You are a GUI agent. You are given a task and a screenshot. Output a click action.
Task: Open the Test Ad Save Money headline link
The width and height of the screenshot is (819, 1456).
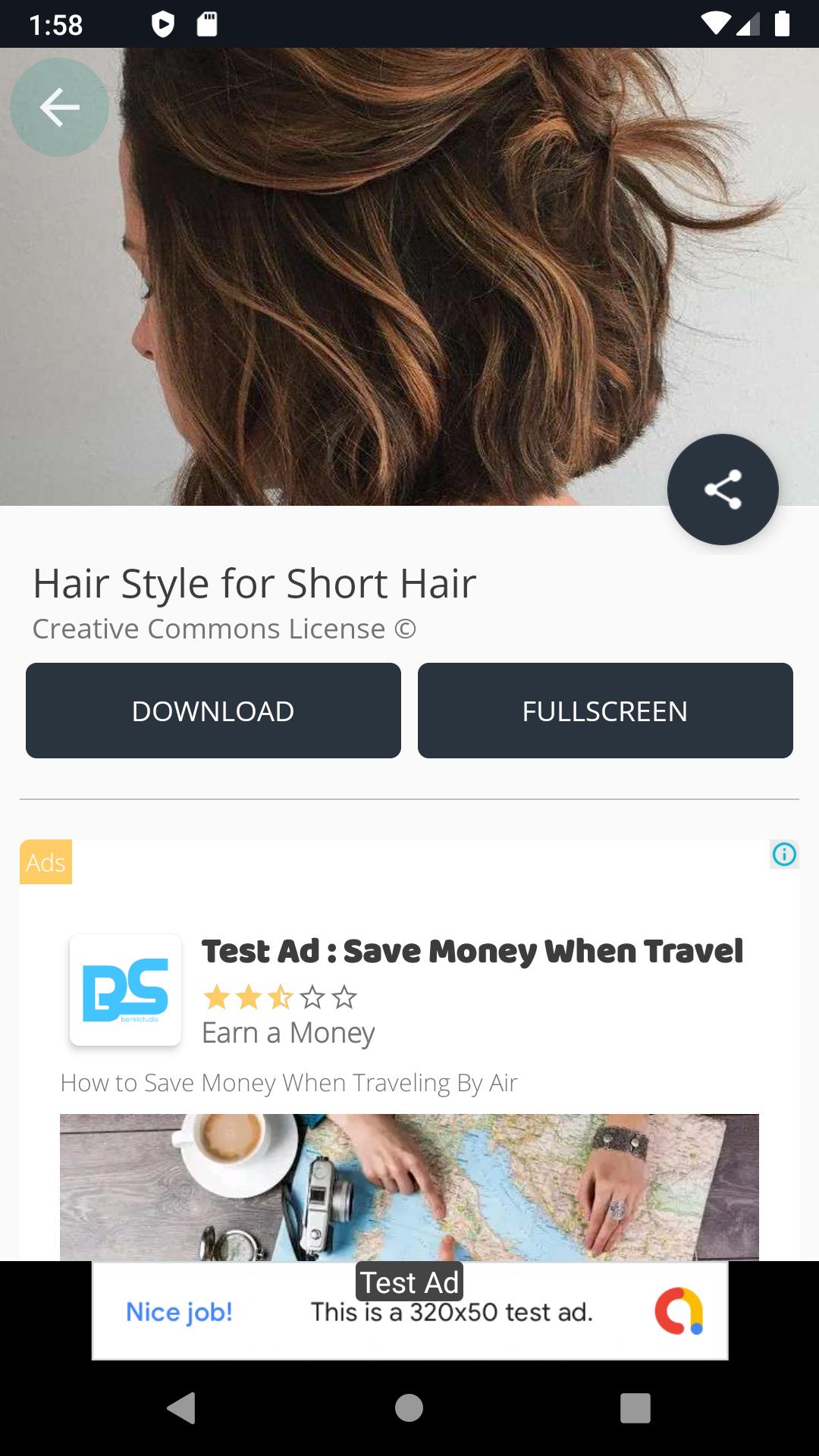click(472, 951)
